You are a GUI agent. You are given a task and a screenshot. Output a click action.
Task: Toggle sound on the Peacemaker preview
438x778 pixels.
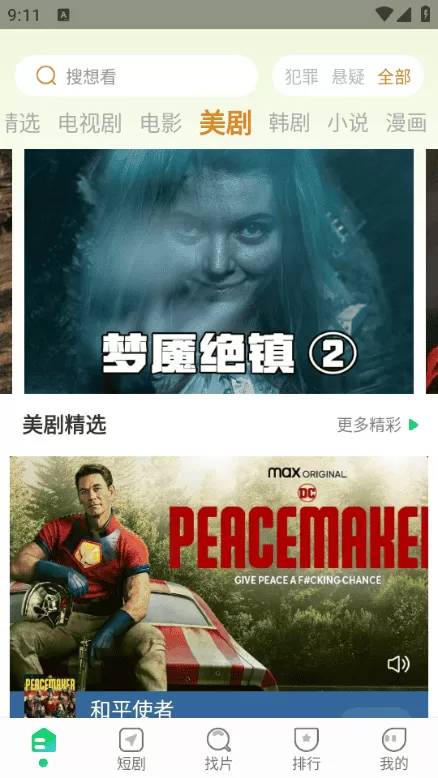398,664
